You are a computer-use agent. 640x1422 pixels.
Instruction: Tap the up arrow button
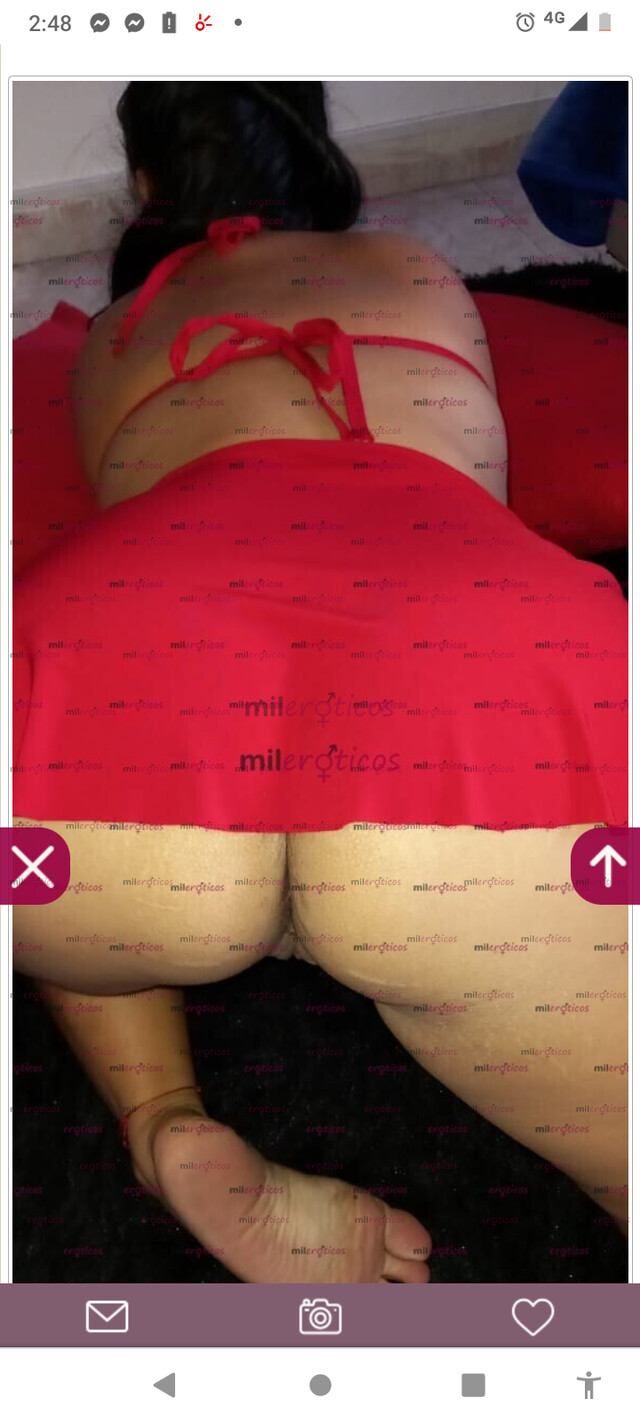pyautogui.click(x=607, y=866)
